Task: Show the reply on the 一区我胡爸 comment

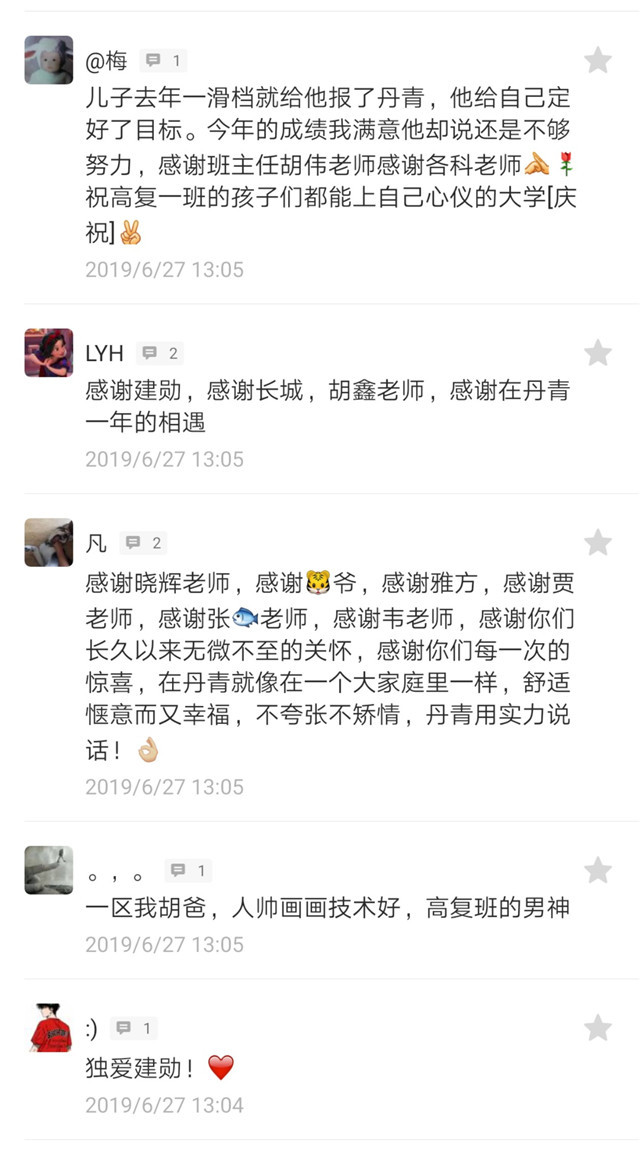Action: [189, 870]
